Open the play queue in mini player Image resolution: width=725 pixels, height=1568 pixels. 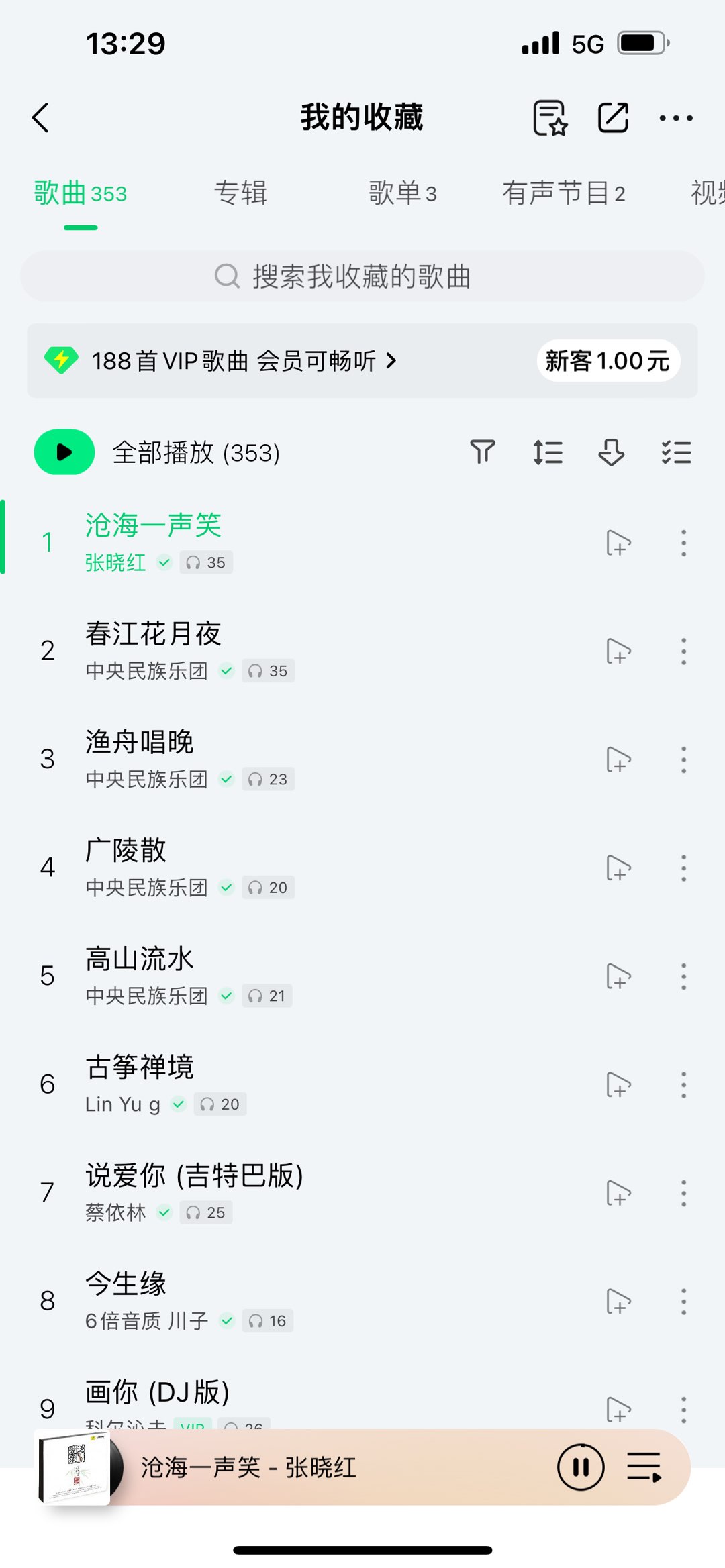tap(644, 1467)
